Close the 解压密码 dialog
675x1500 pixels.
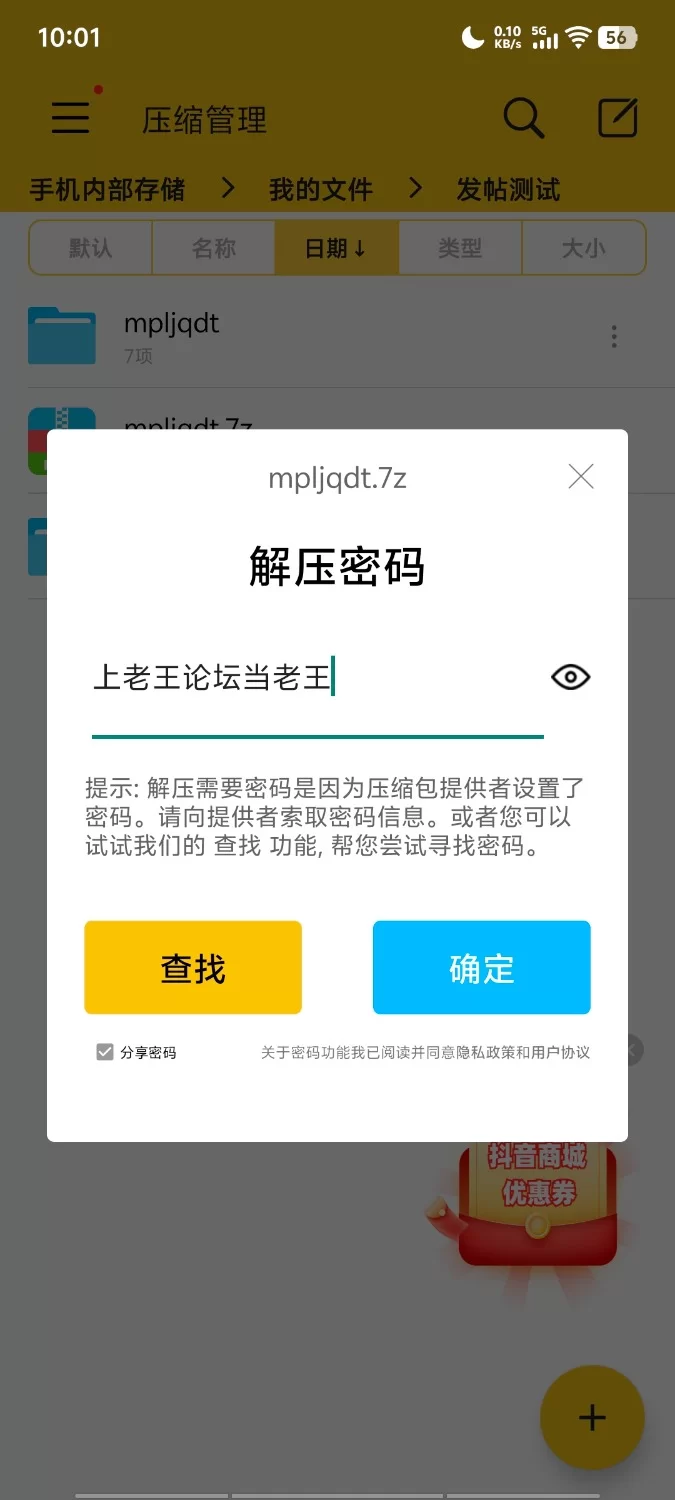[x=581, y=477]
